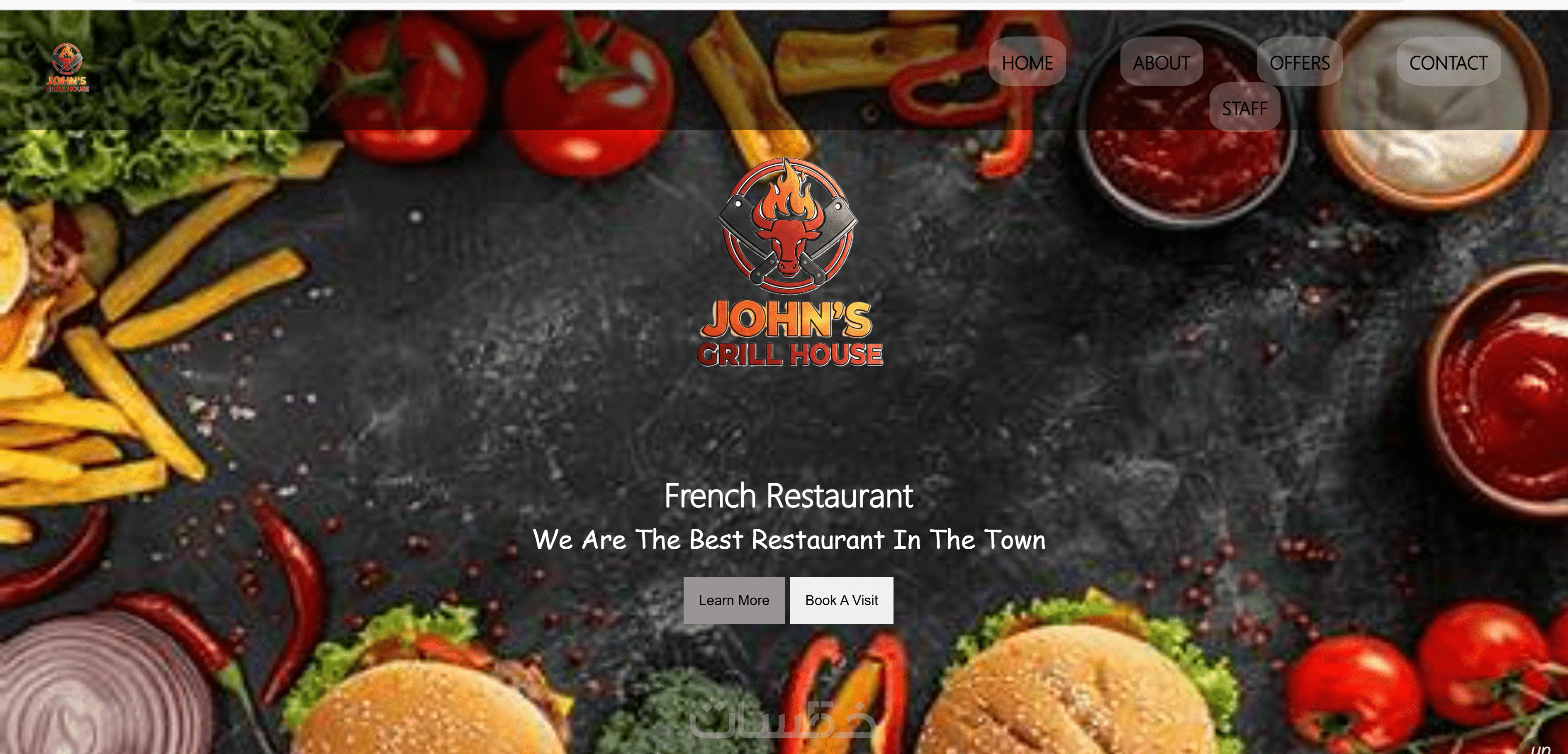Screen dimensions: 1568x754
Task: Open the STAFF section
Action: pos(1244,108)
